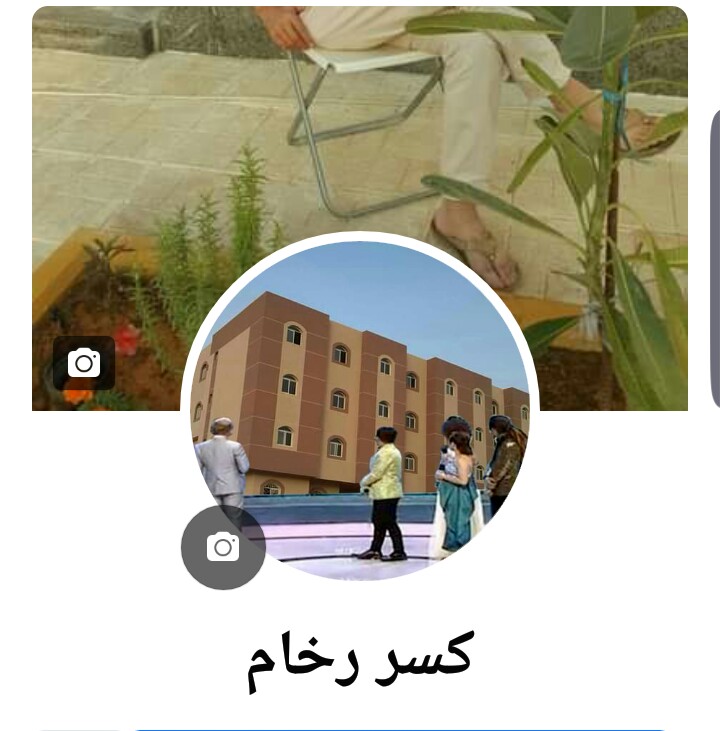Screen dimensions: 720x731
Task: Change profile picture via the camera icon
Action: coord(223,547)
